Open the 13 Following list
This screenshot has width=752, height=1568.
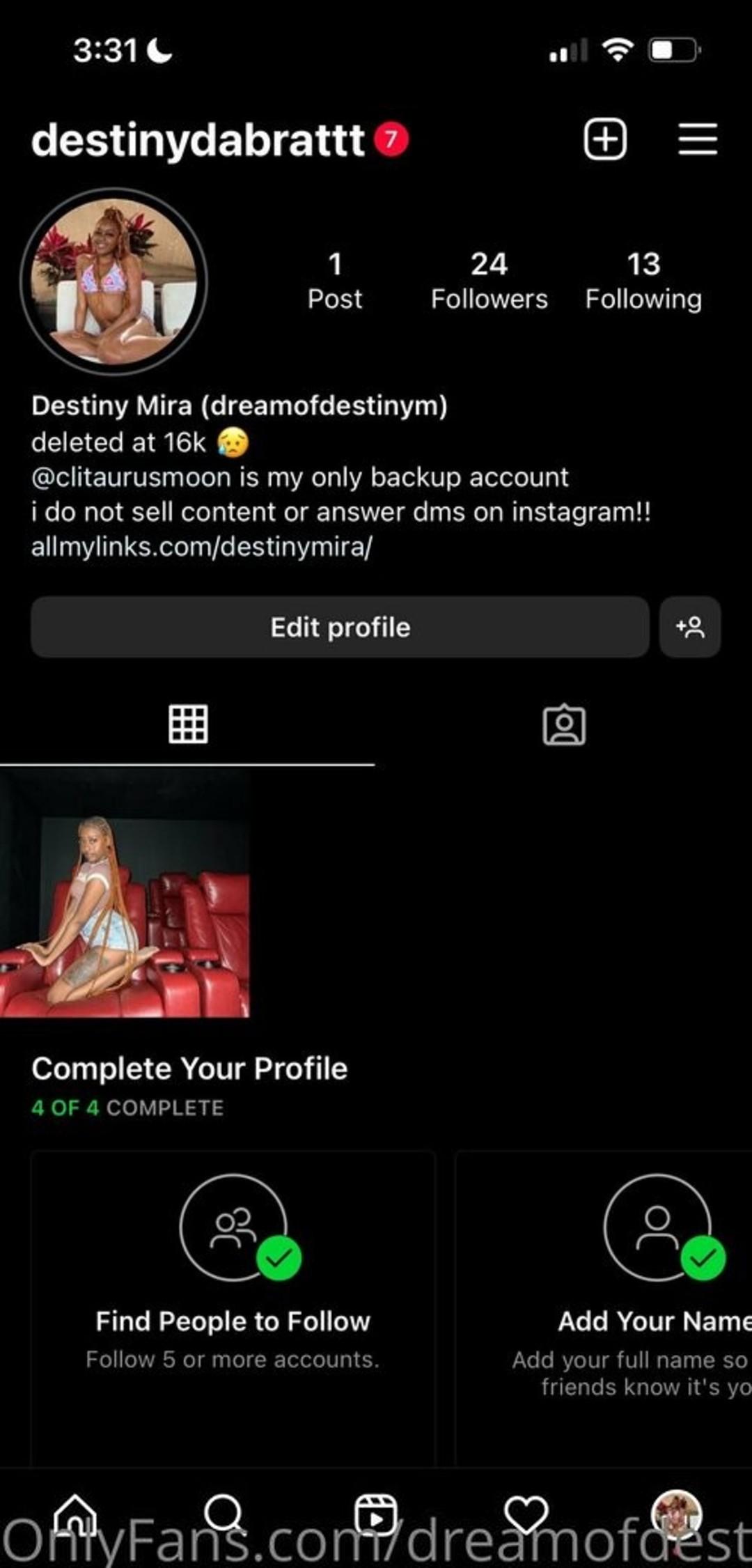click(x=643, y=281)
